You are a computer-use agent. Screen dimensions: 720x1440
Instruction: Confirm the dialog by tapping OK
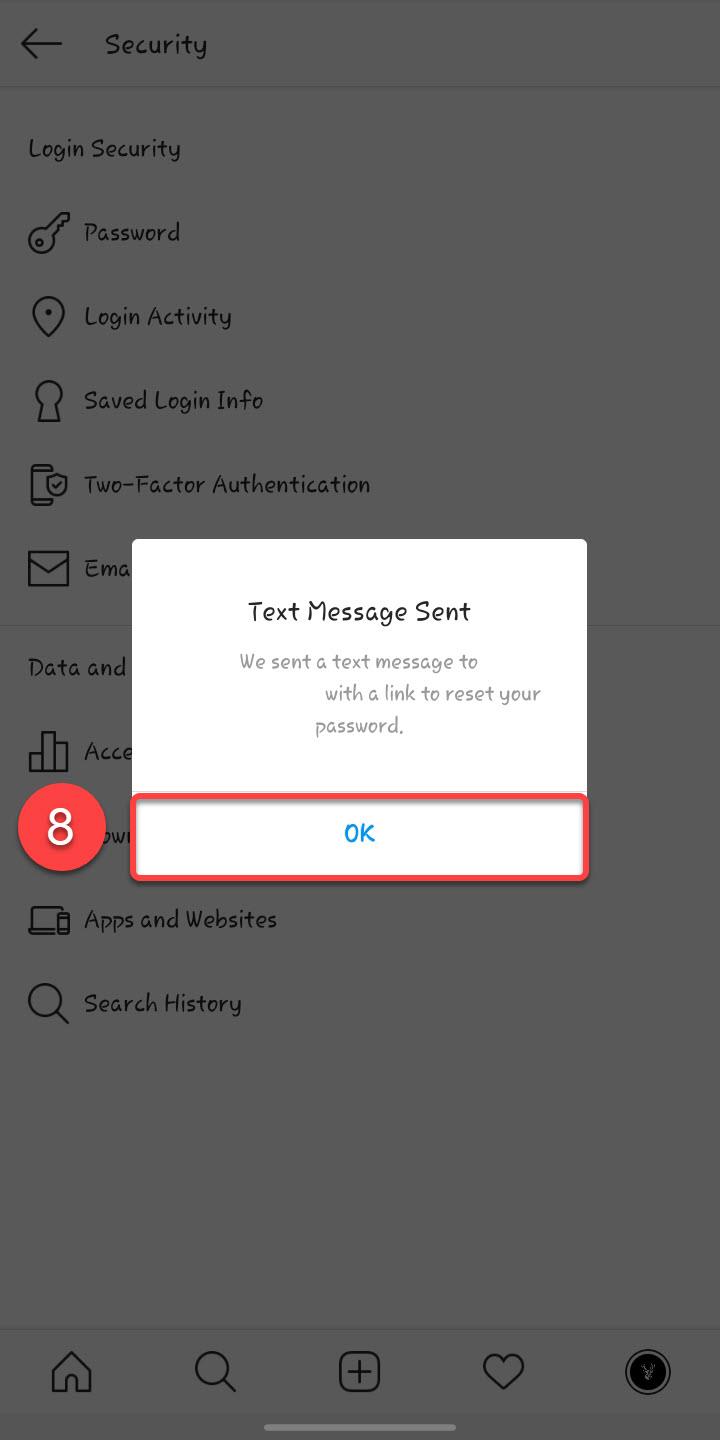click(359, 834)
